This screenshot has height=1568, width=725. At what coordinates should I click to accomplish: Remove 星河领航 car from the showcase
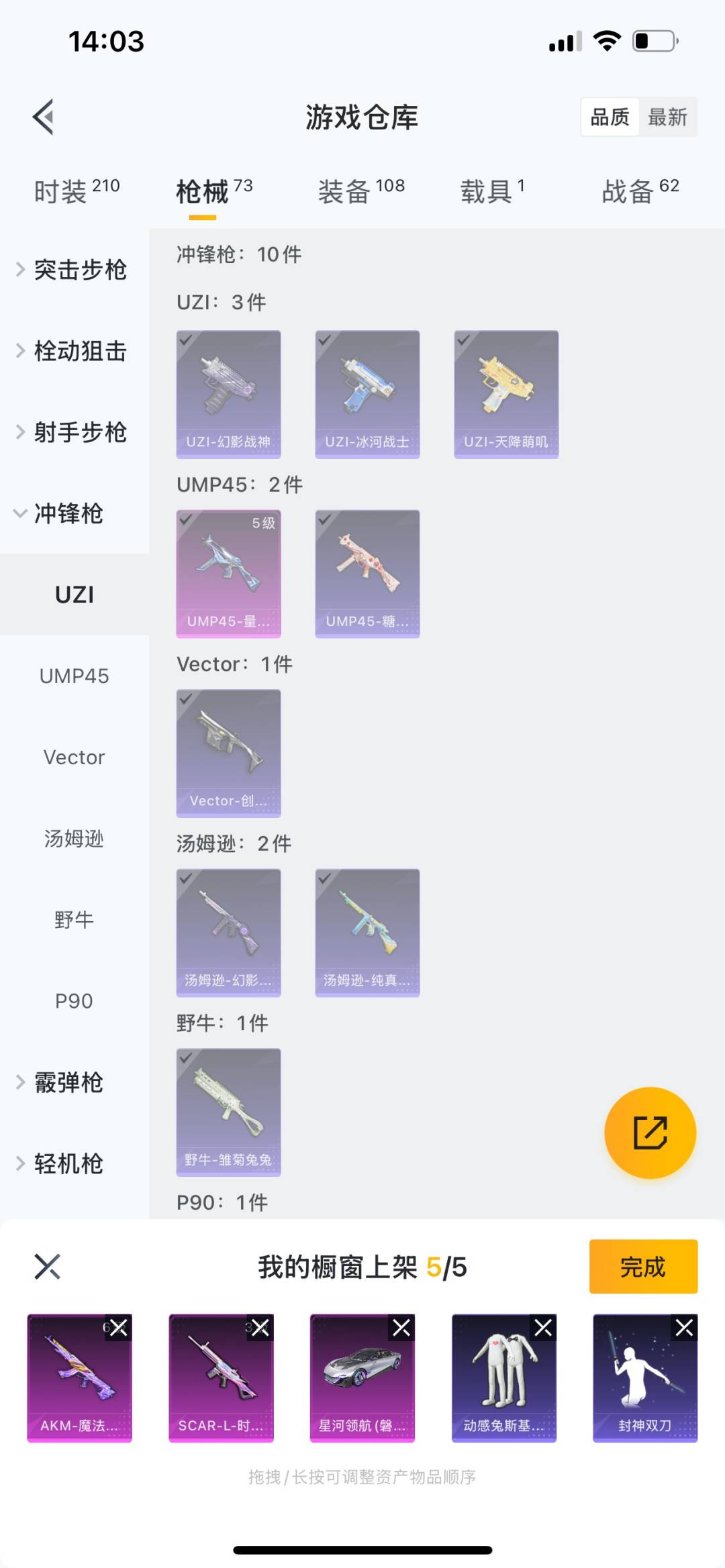401,1328
